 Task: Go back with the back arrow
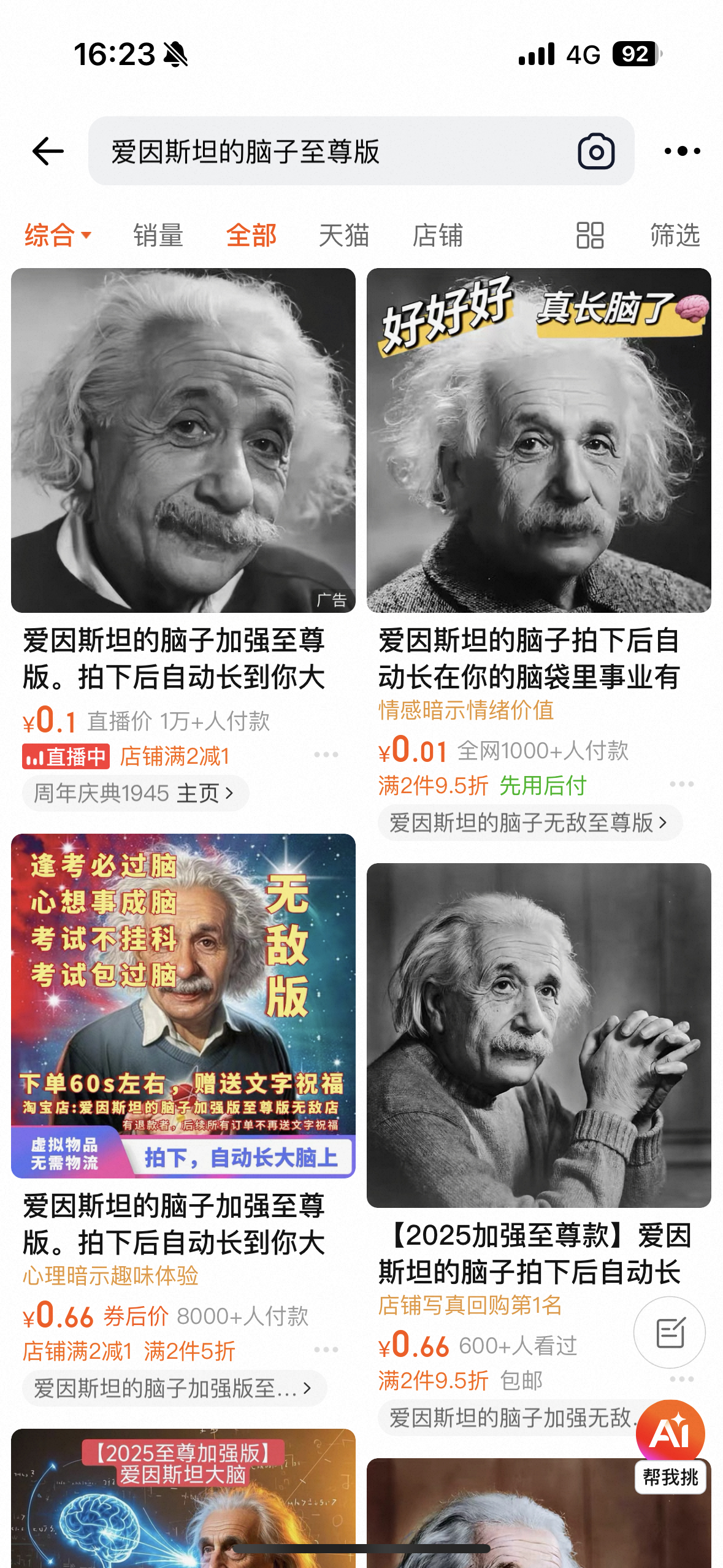tap(48, 151)
